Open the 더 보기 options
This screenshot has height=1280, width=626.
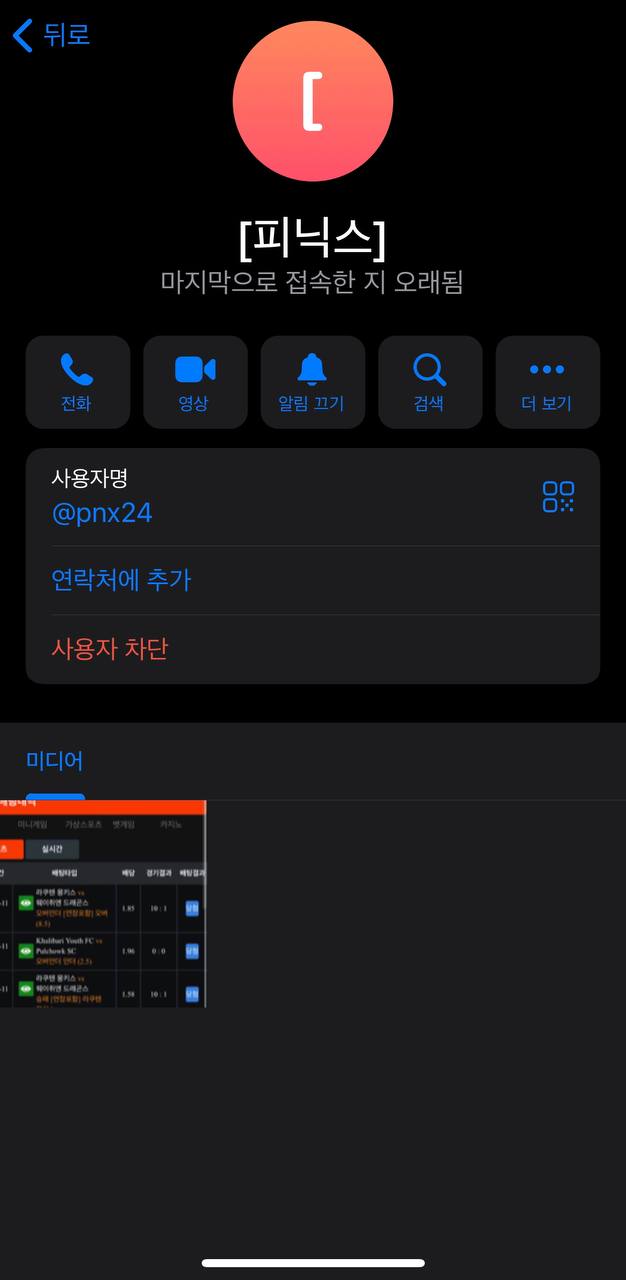point(547,382)
